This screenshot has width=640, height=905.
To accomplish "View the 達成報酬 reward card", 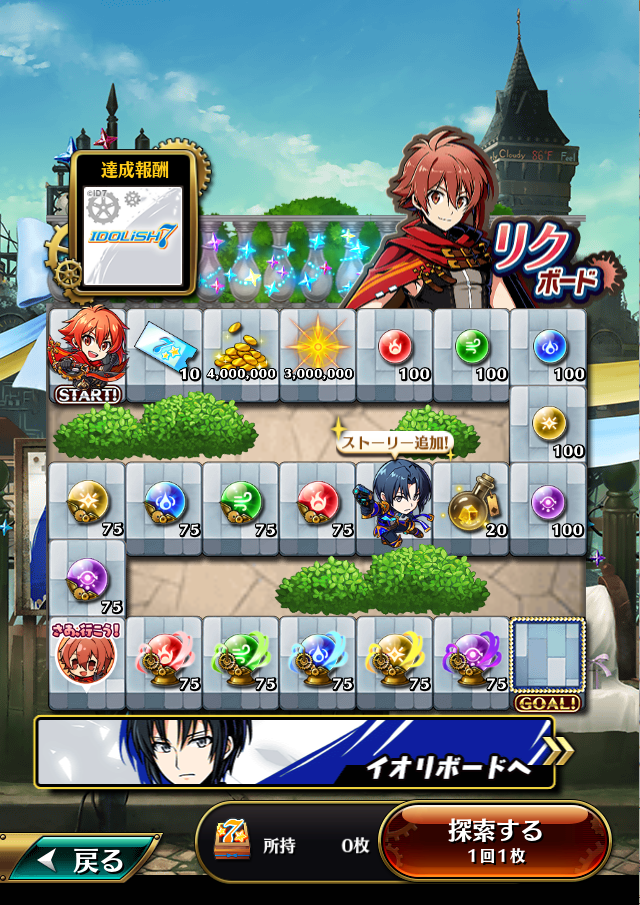I will (x=133, y=223).
